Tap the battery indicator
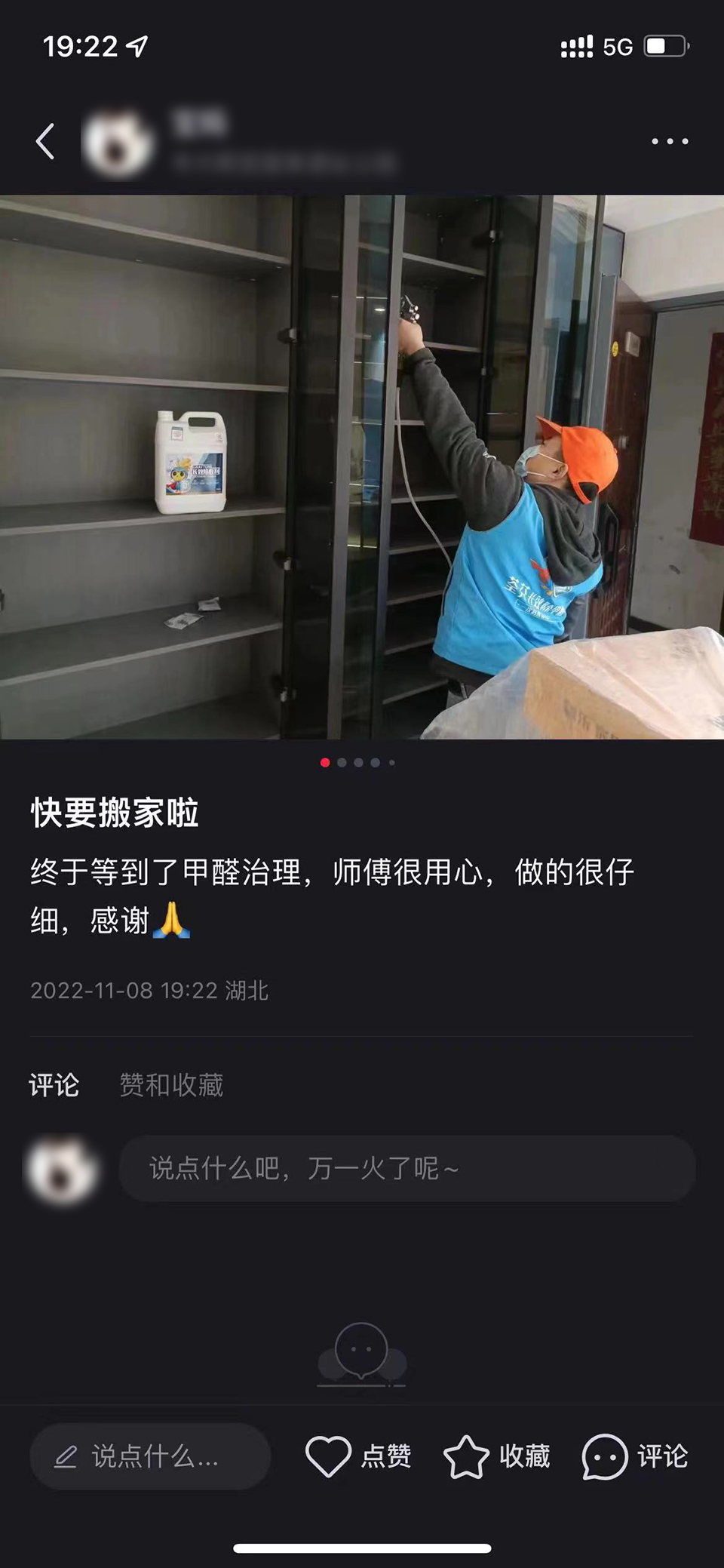The width and height of the screenshot is (724, 1568). (666, 47)
